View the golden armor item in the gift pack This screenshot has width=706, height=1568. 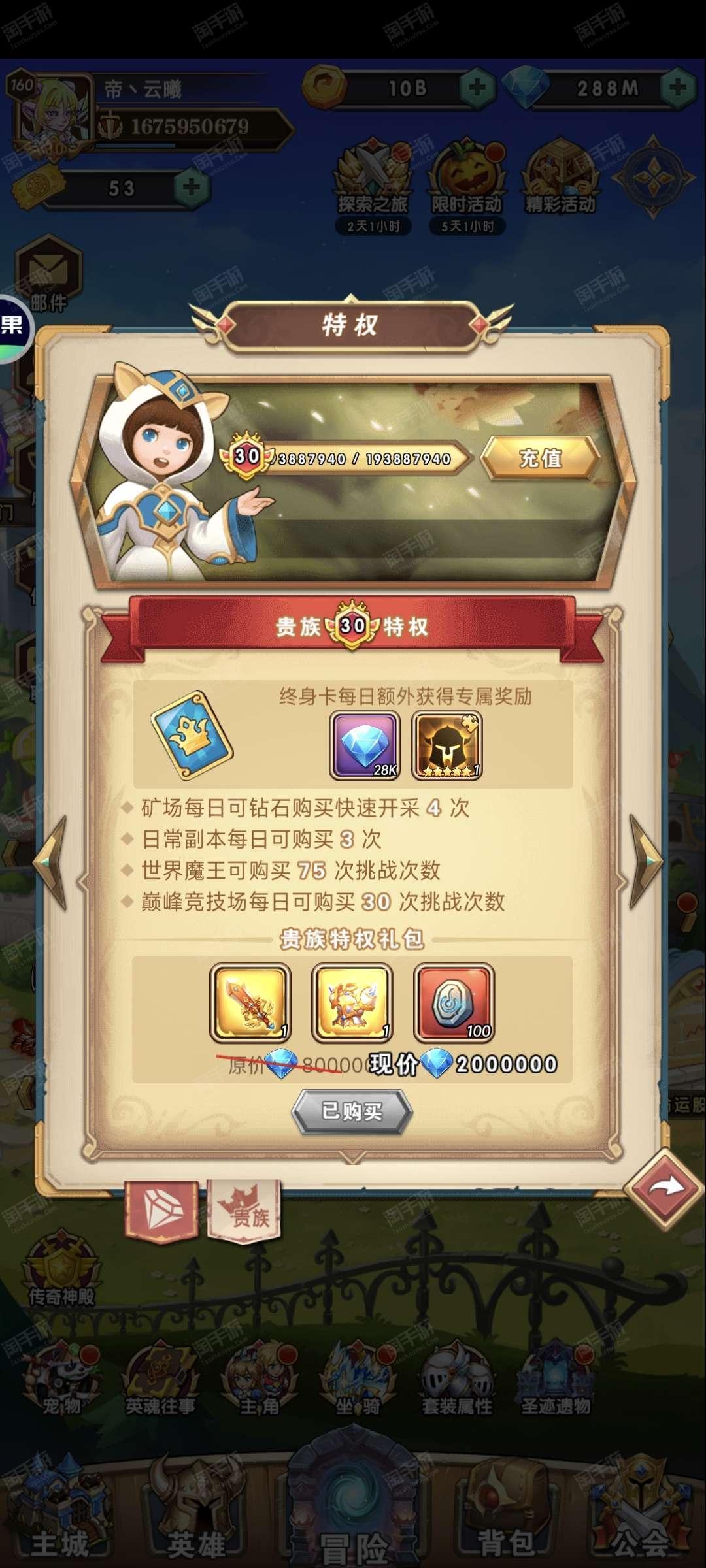352,1002
